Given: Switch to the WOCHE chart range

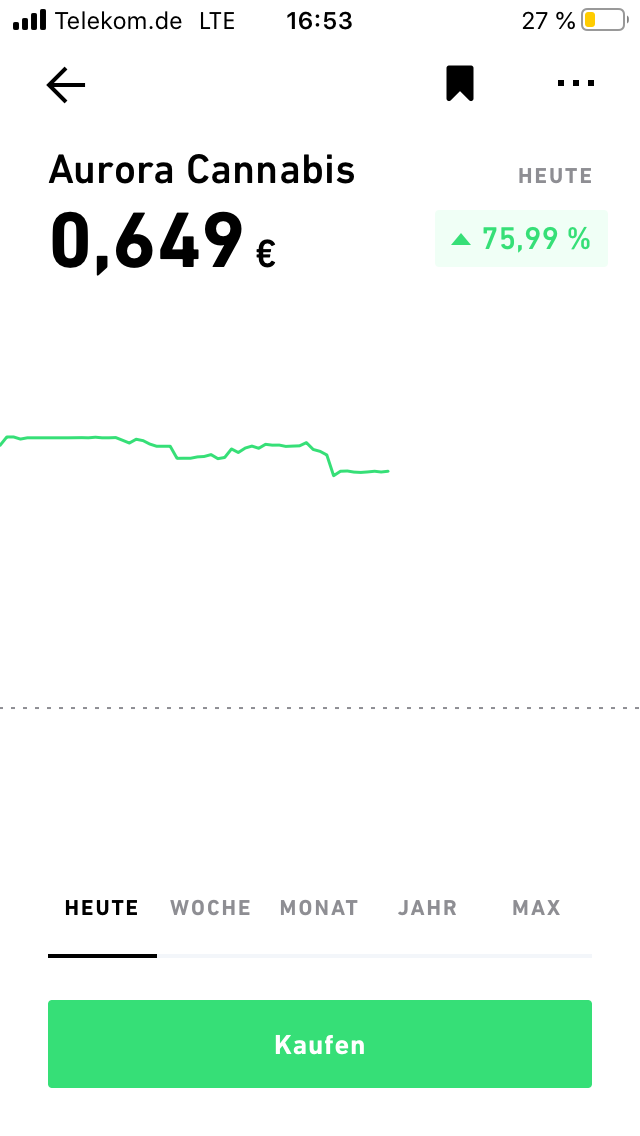Looking at the screenshot, I should click(x=210, y=908).
